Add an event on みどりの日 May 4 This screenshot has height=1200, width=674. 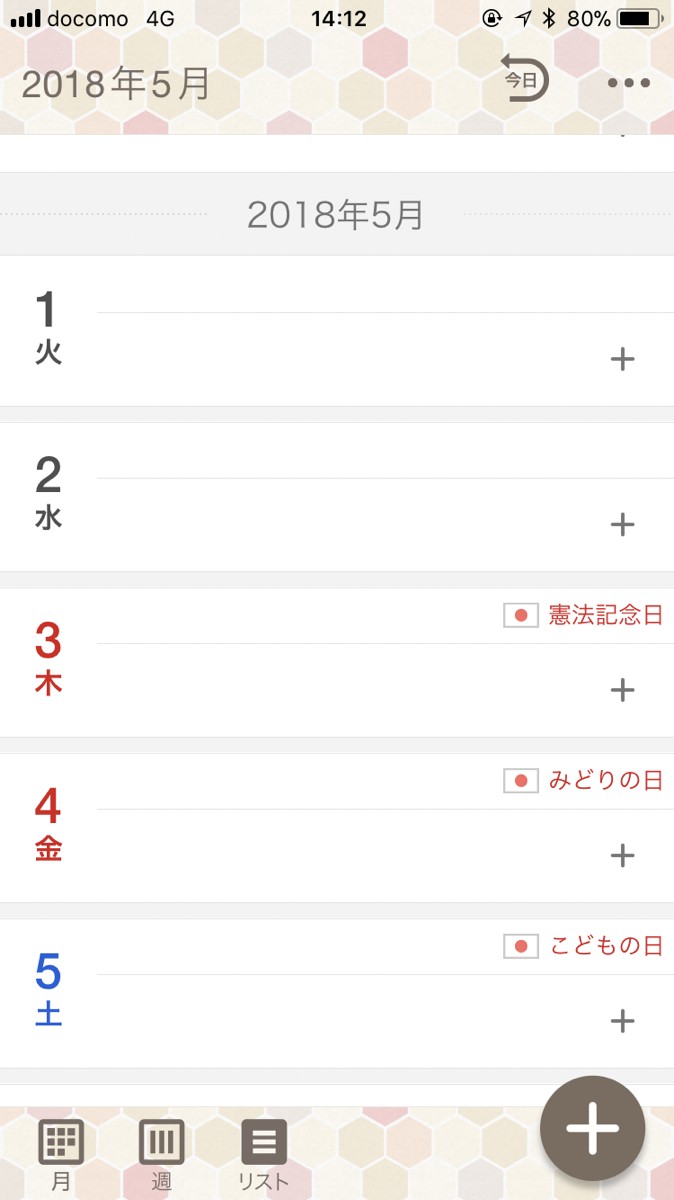tap(622, 855)
